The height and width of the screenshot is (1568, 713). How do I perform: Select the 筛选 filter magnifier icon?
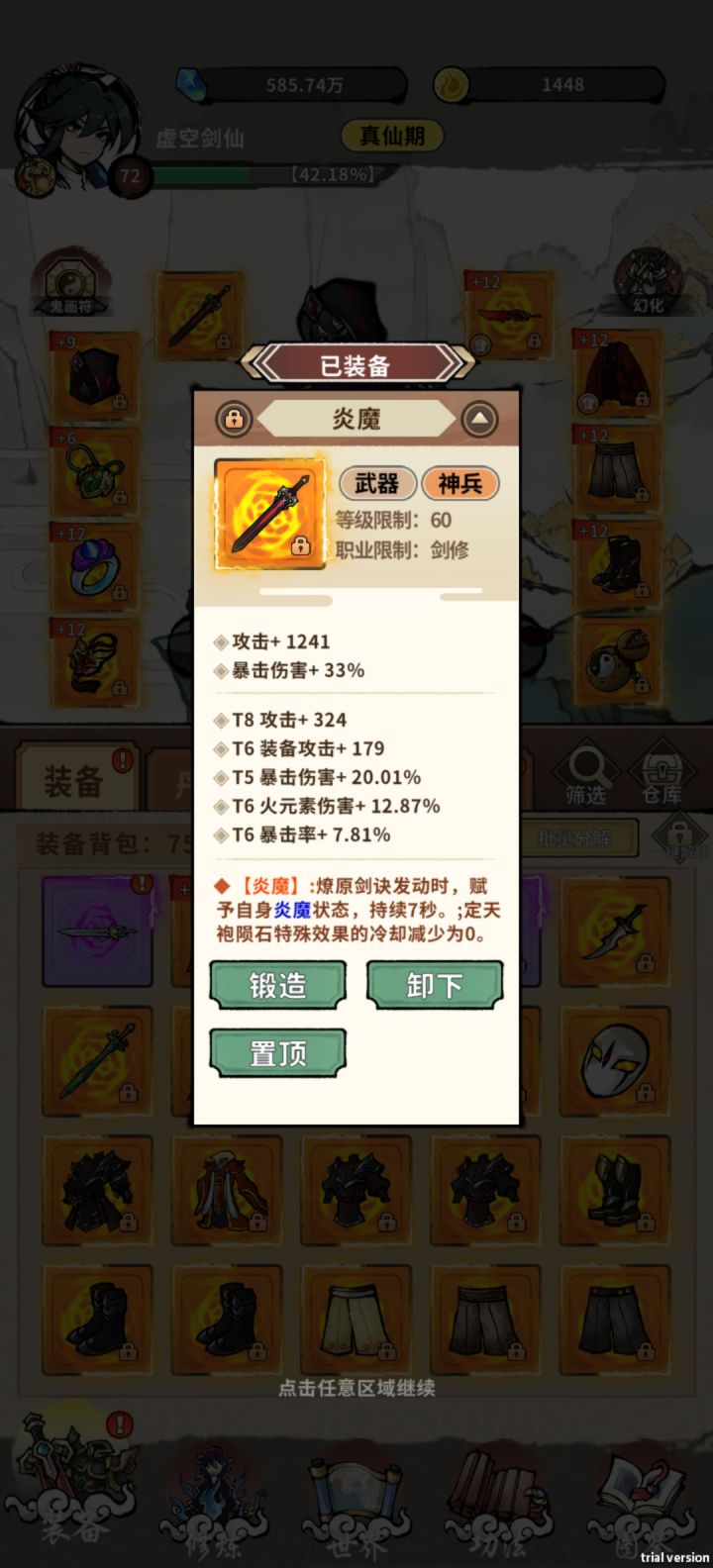pyautogui.click(x=588, y=767)
